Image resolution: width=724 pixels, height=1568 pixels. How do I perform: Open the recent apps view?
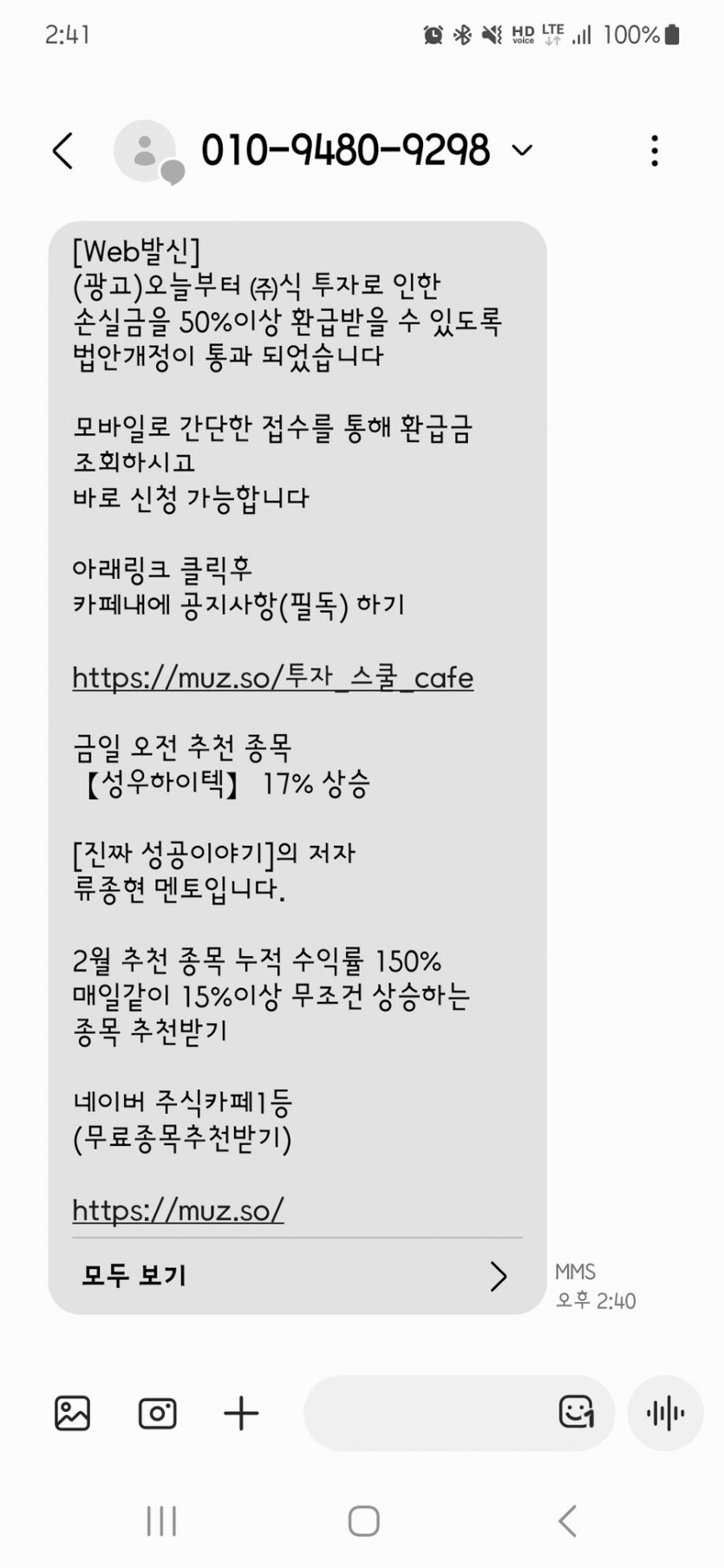pyautogui.click(x=161, y=1520)
